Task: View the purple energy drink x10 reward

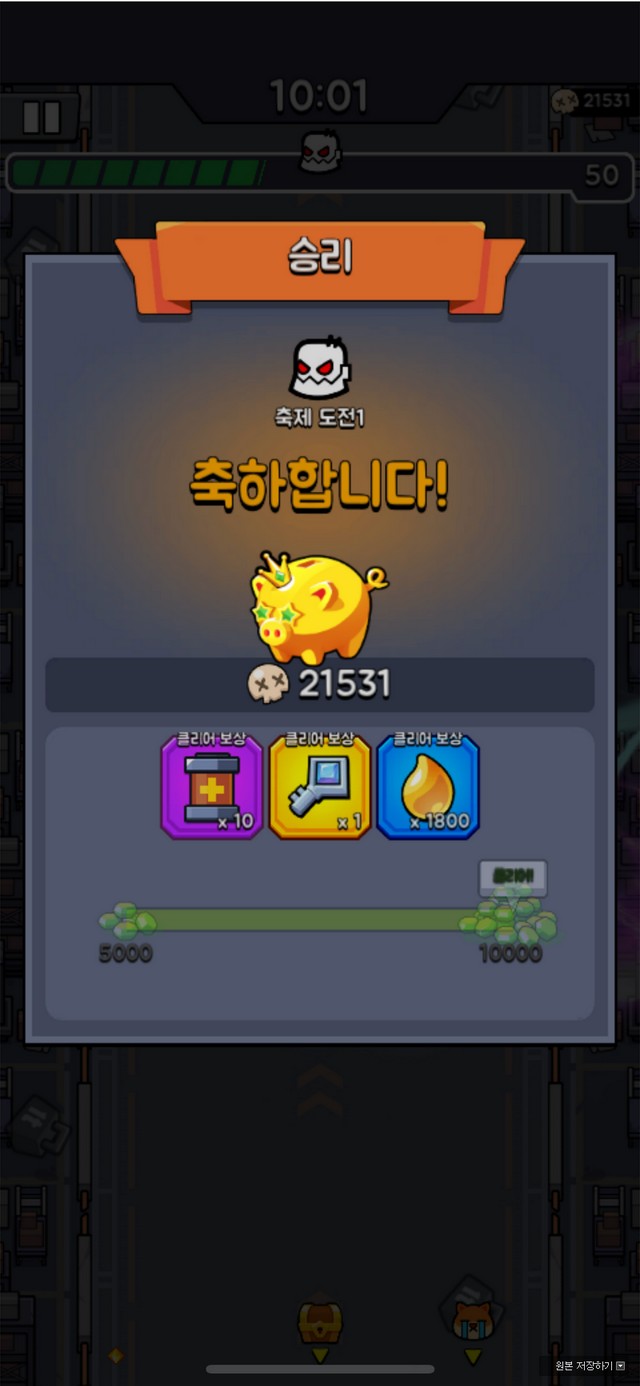Action: click(212, 787)
